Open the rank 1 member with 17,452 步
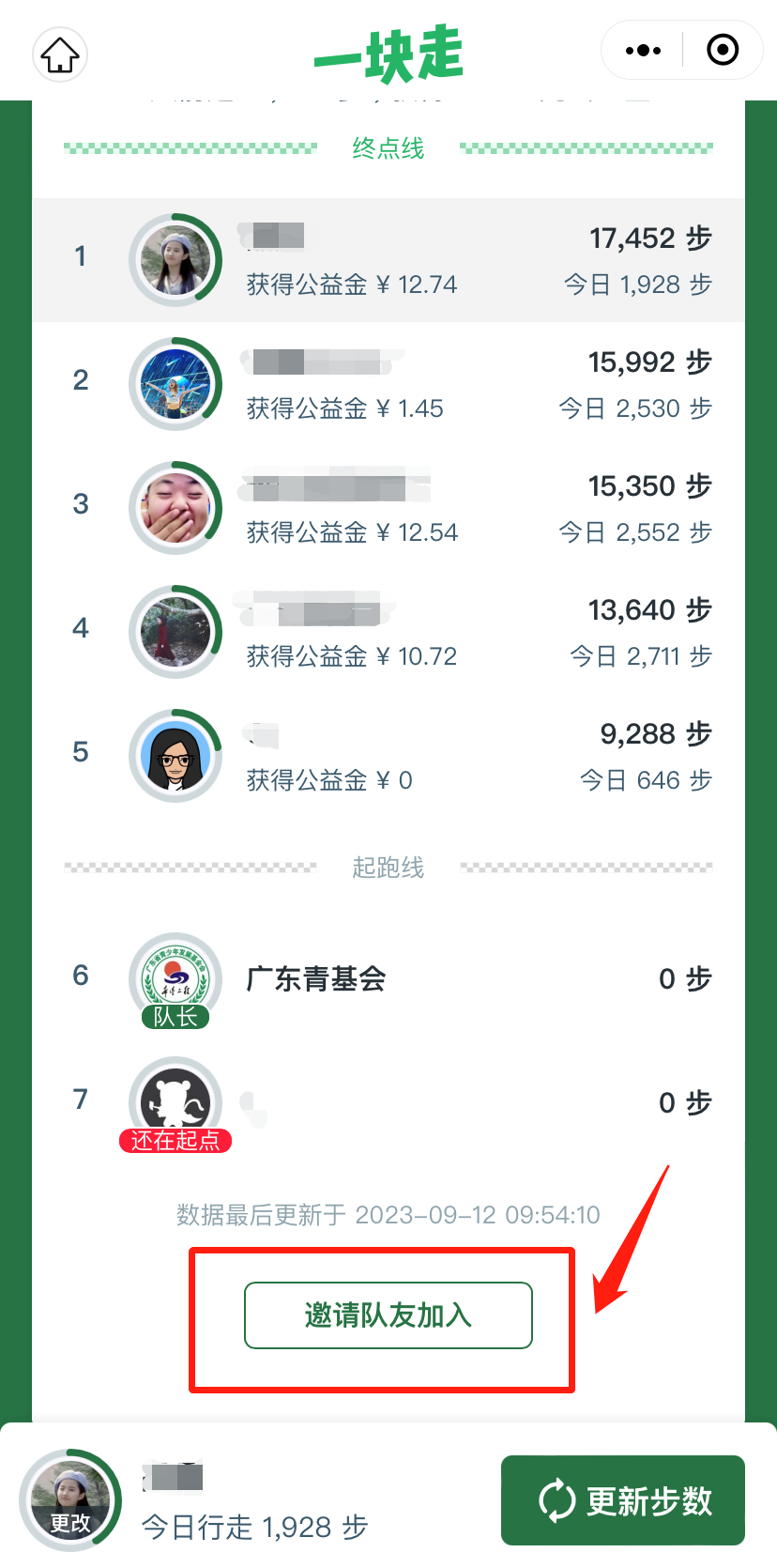The width and height of the screenshot is (777, 1568). point(388,260)
